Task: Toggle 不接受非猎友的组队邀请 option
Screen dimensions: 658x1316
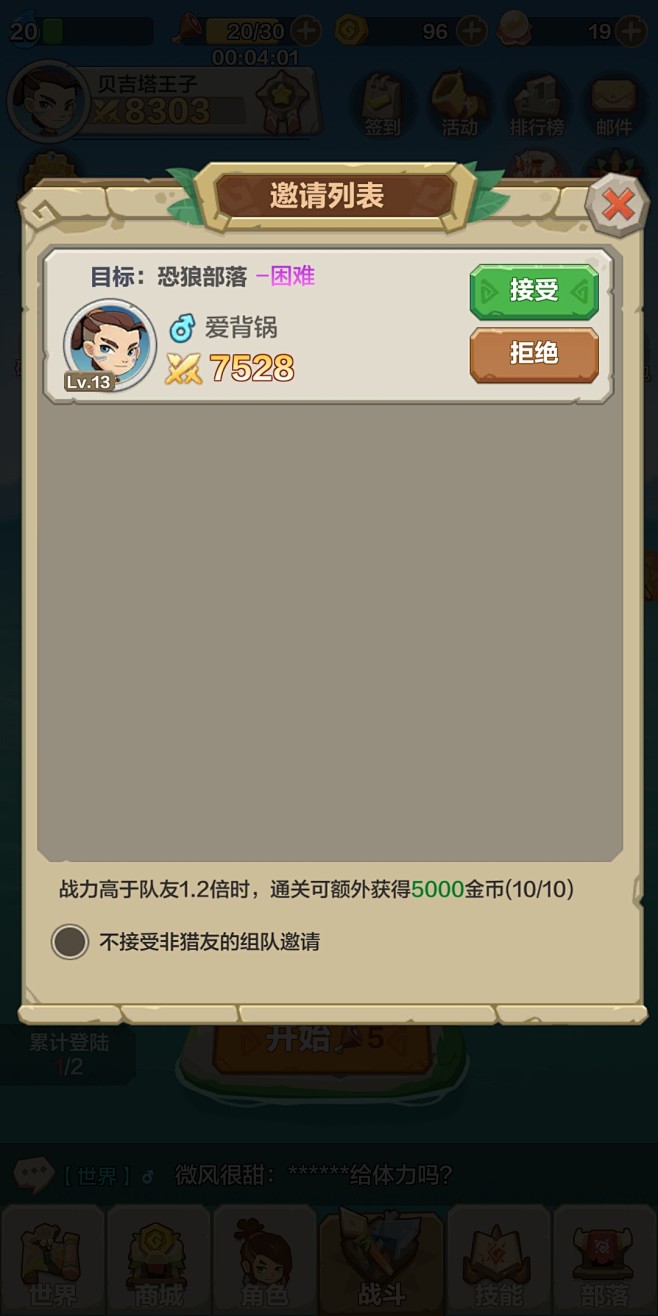Action: pos(70,941)
